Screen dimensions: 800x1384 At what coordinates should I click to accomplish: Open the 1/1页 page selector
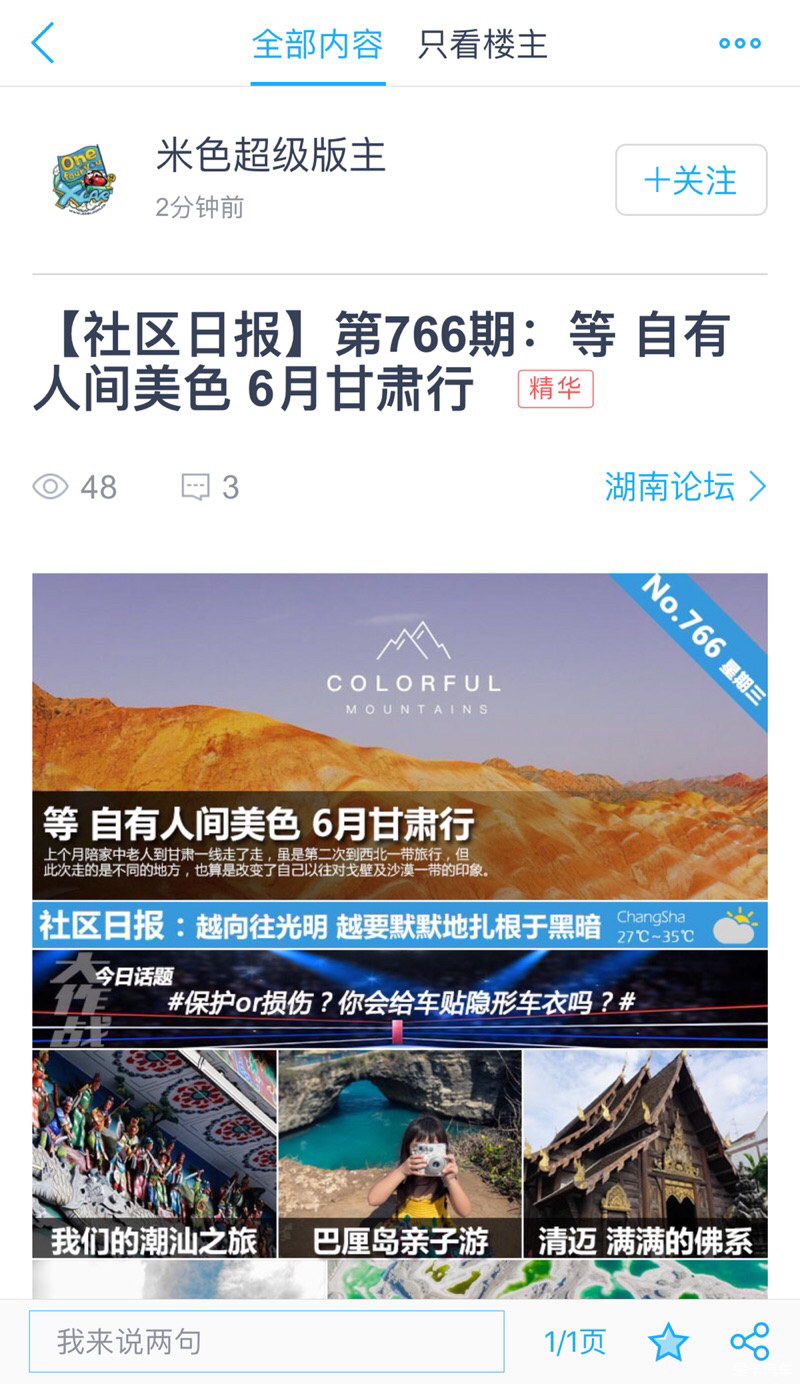point(575,1342)
